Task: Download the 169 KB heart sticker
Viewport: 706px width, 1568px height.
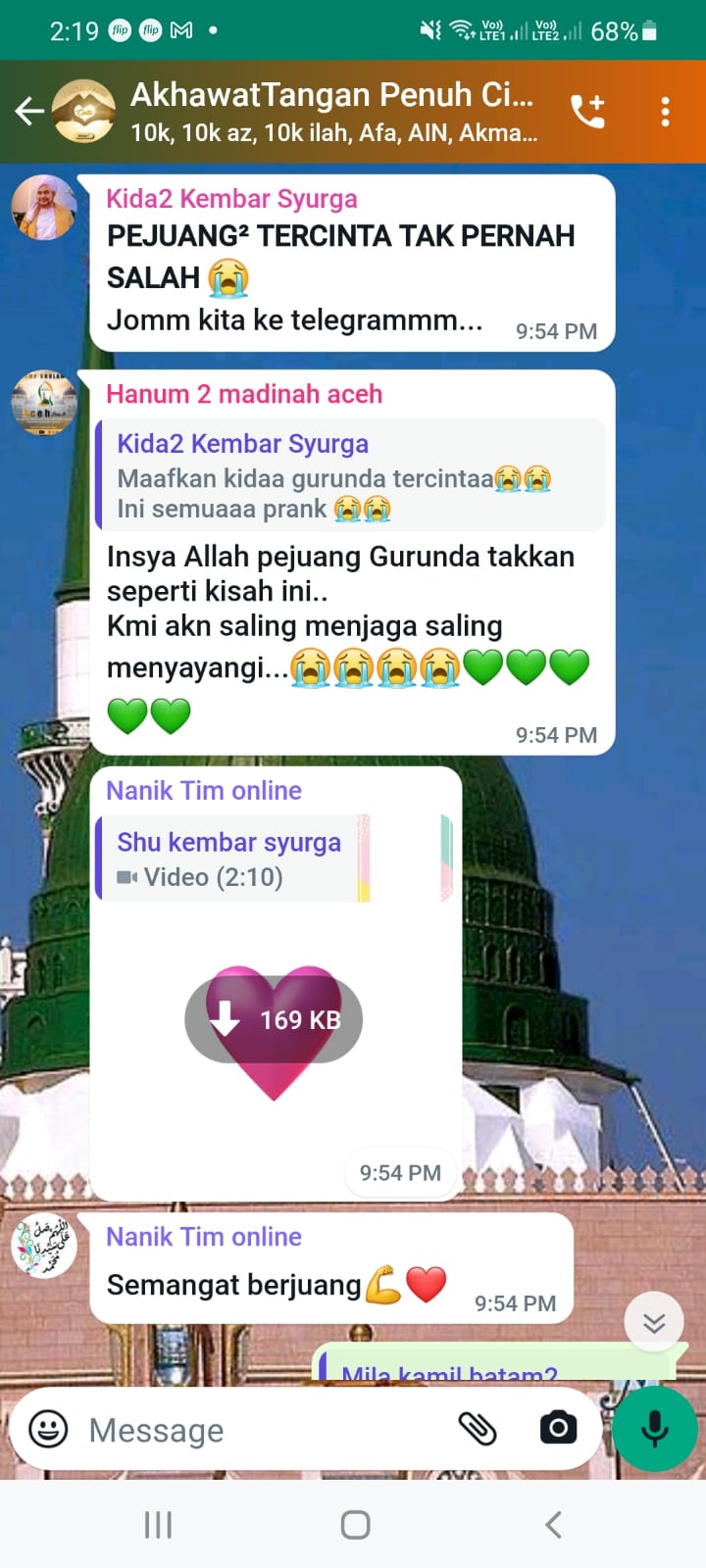Action: pyautogui.click(x=274, y=1020)
